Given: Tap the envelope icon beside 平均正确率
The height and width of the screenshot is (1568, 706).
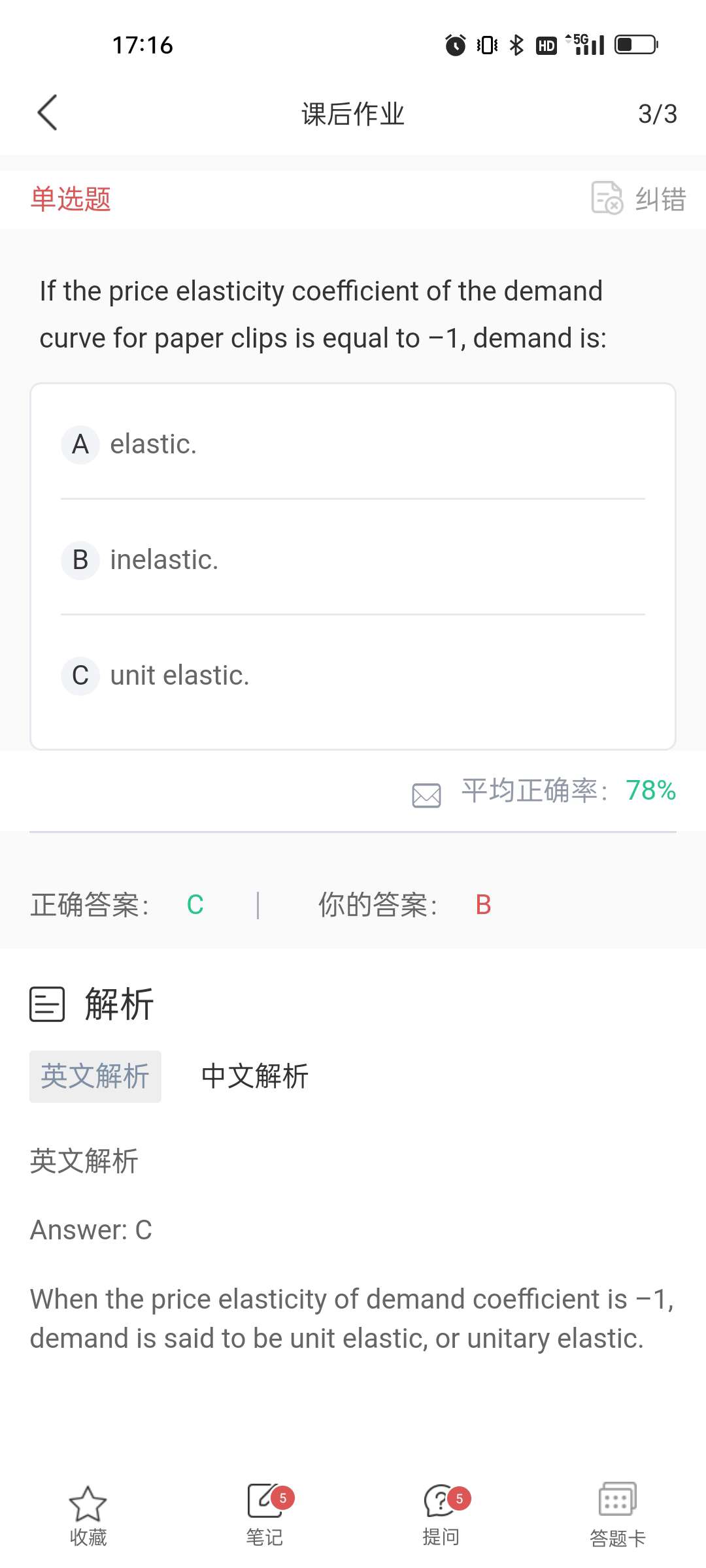Looking at the screenshot, I should pyautogui.click(x=426, y=794).
